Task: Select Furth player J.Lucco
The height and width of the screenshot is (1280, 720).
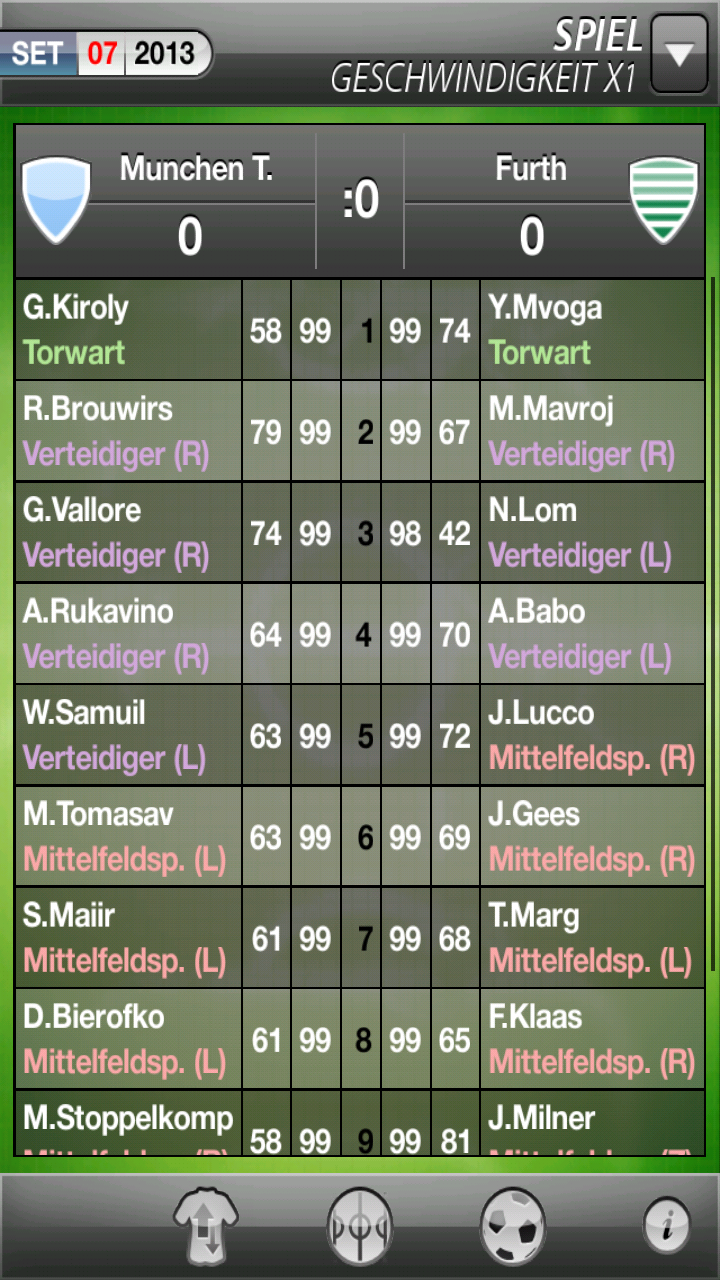Action: [592, 735]
